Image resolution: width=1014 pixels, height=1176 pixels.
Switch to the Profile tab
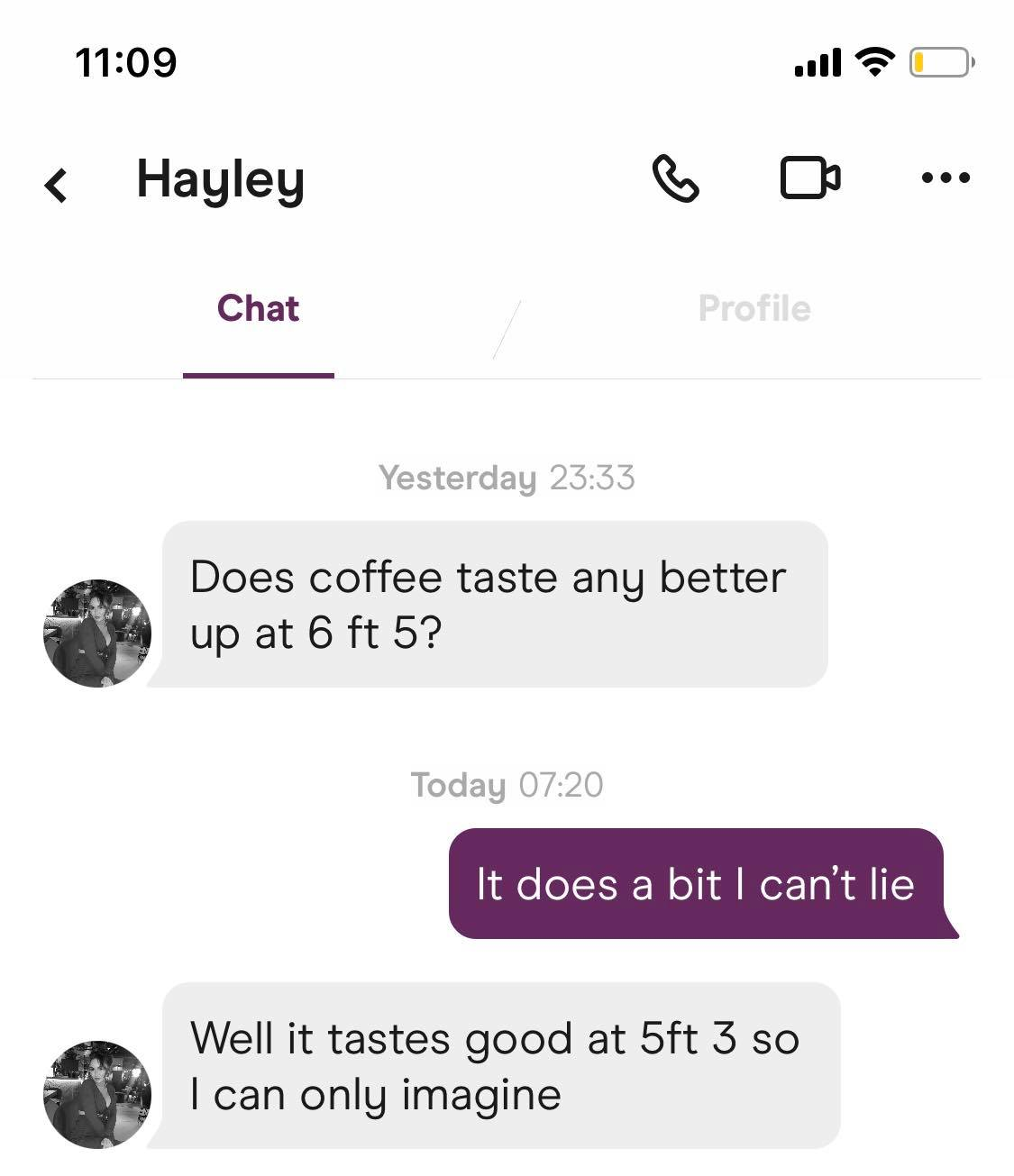754,309
